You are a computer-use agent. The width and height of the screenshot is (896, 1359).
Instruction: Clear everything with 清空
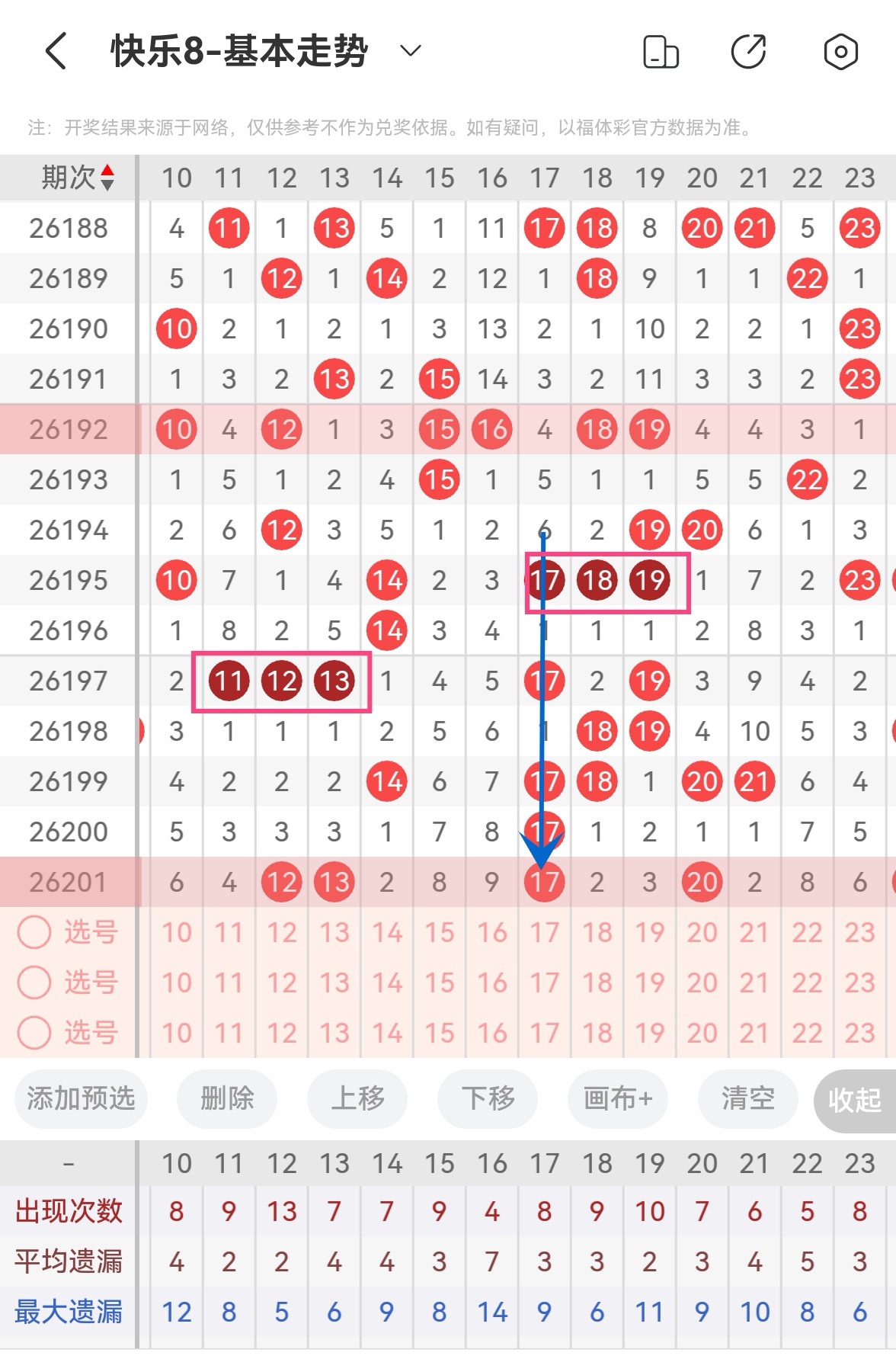pos(748,1098)
